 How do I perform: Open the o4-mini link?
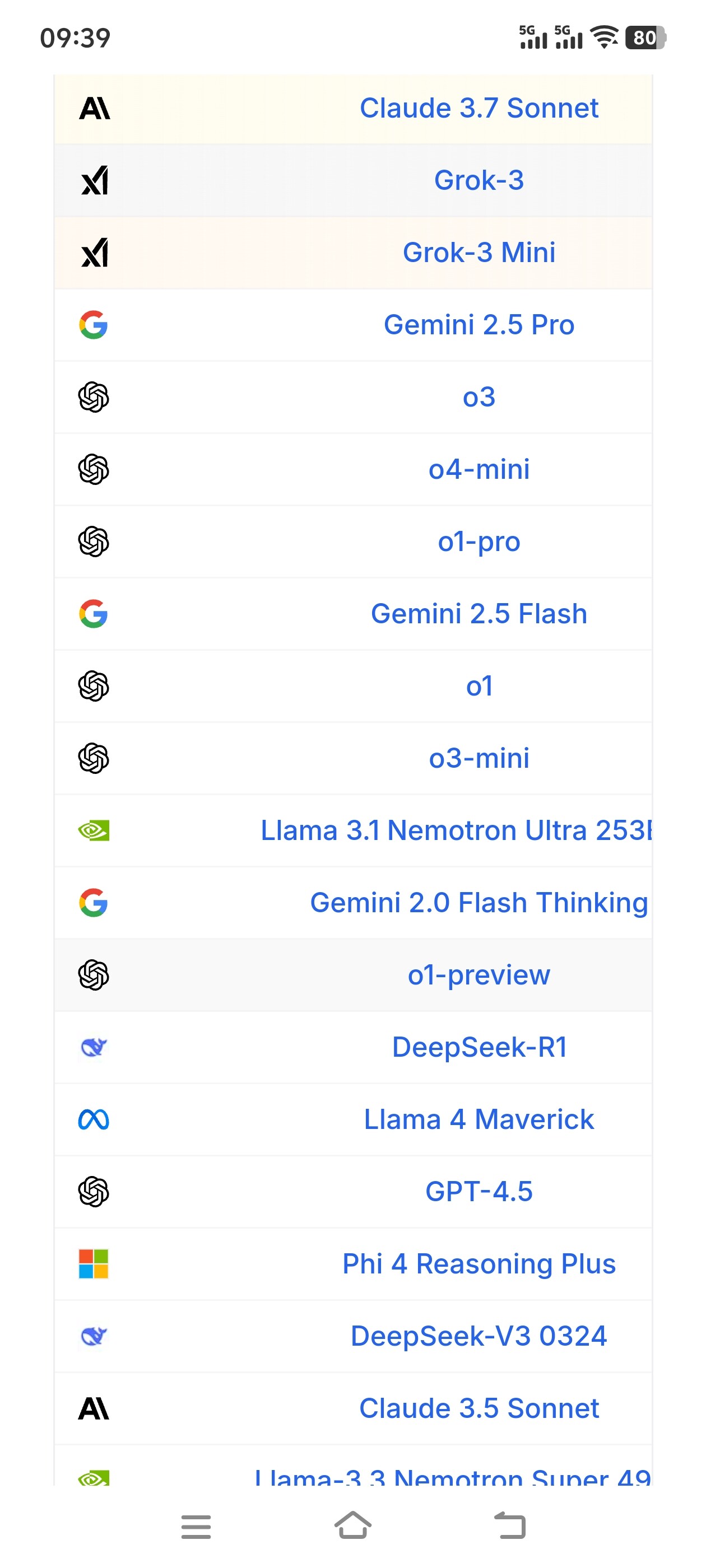[x=479, y=469]
